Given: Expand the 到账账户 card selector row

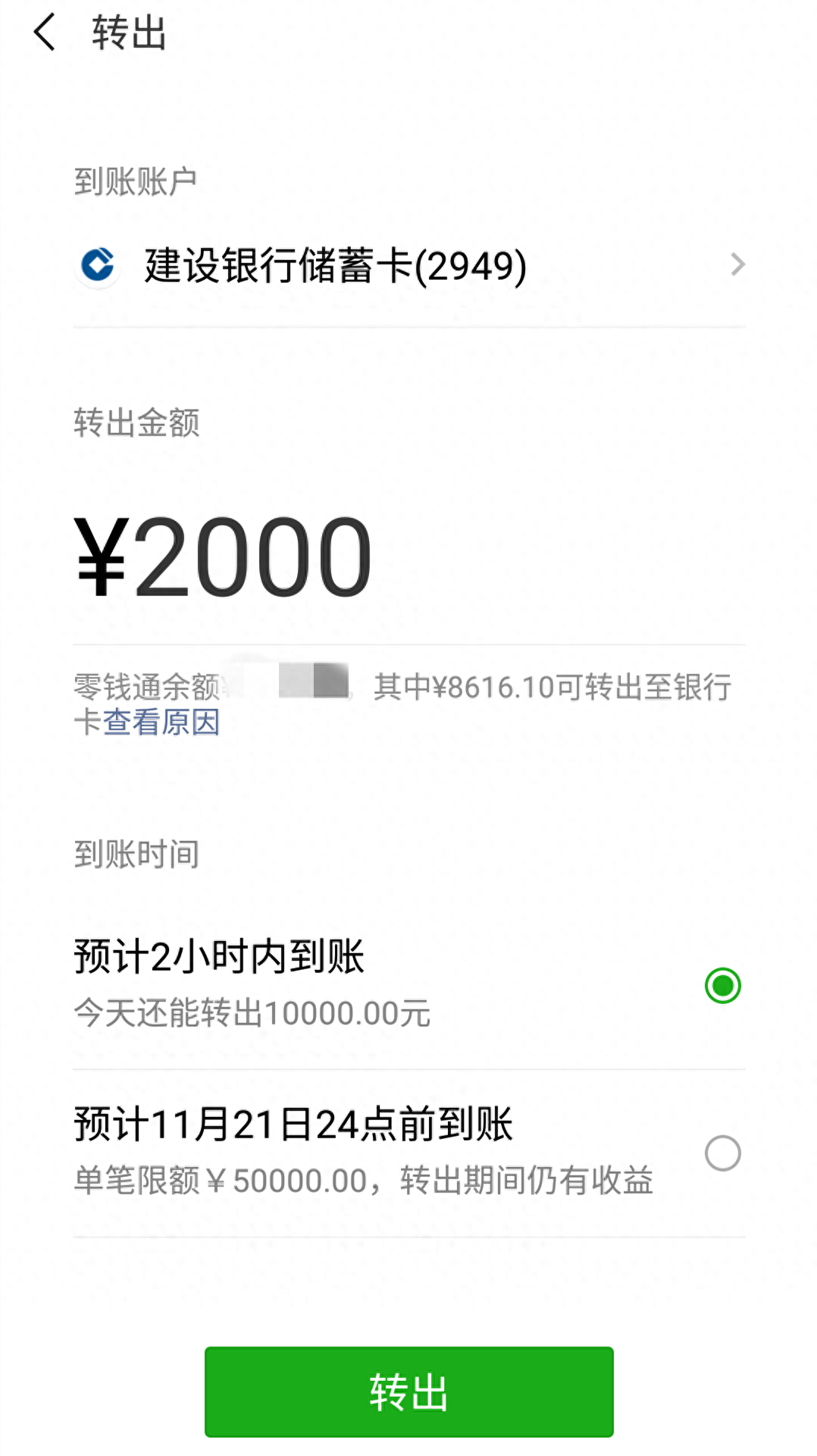Looking at the screenshot, I should point(409,265).
